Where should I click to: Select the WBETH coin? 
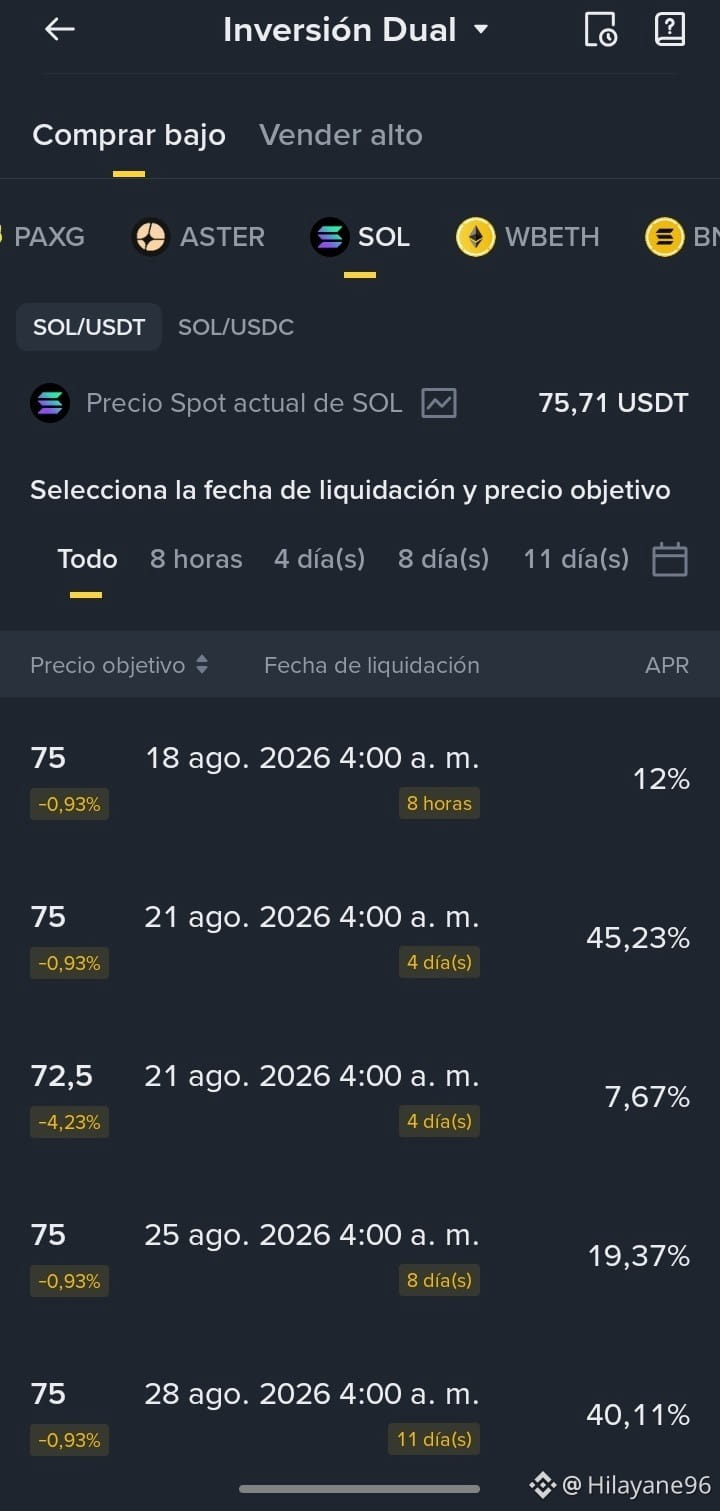click(528, 237)
